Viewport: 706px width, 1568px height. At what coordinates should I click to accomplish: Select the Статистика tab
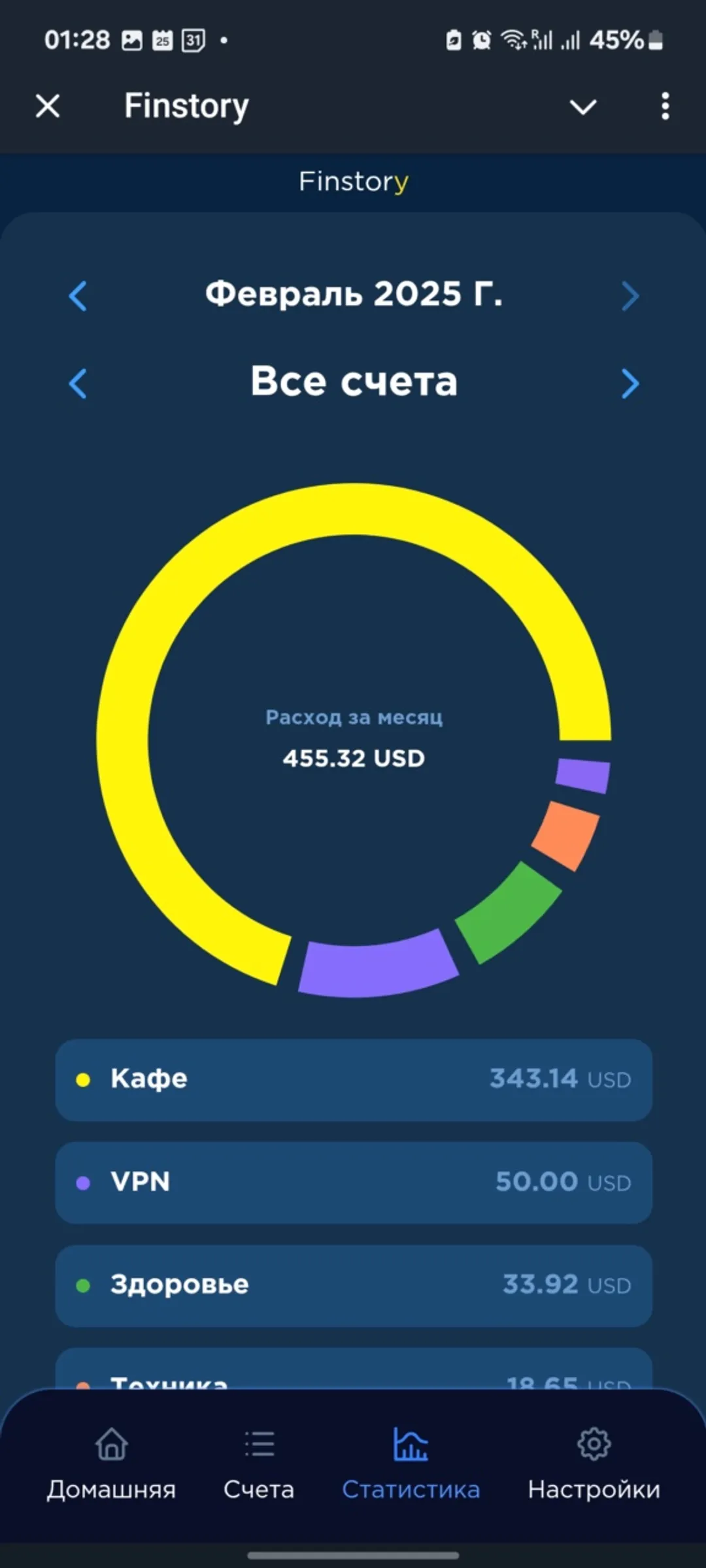[x=411, y=1465]
